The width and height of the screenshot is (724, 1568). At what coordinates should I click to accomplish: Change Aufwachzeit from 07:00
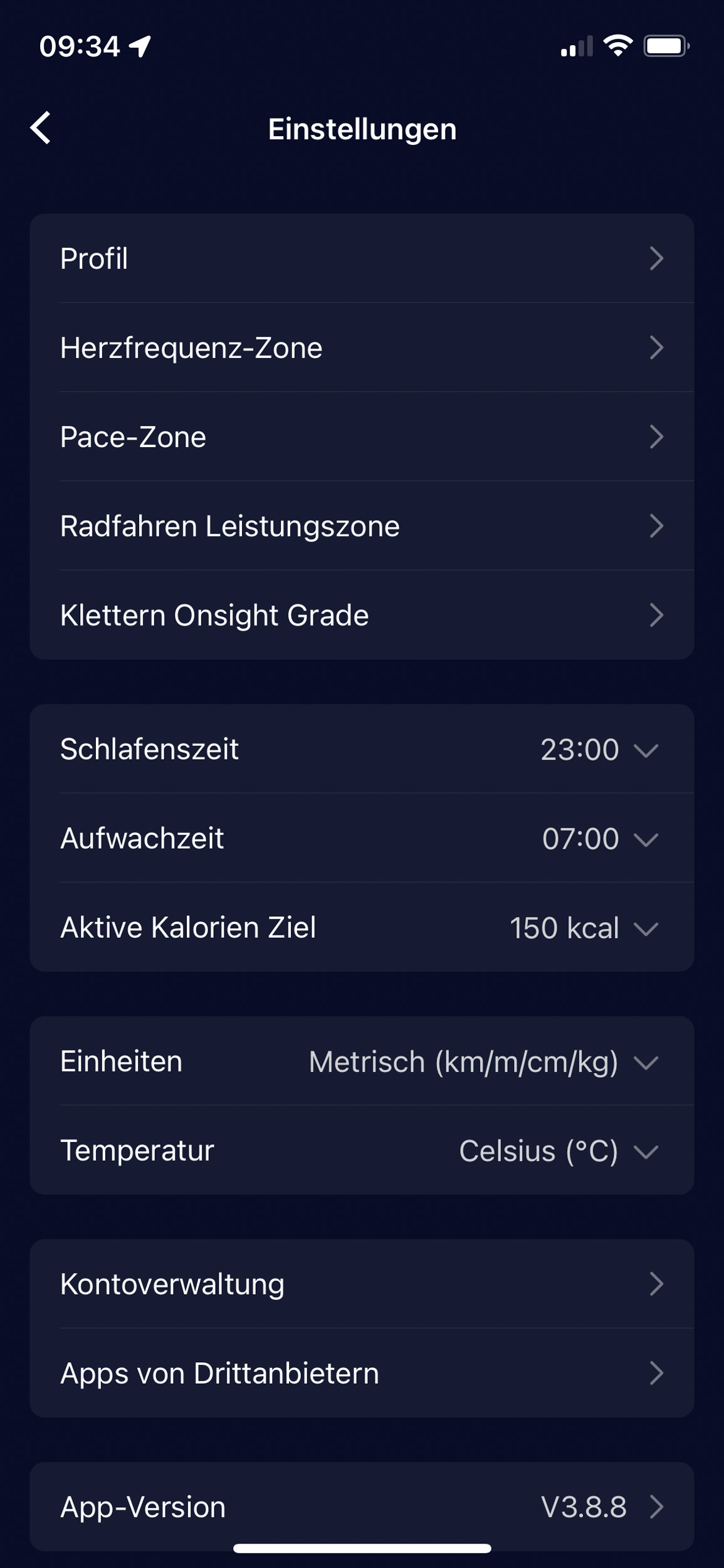point(362,838)
